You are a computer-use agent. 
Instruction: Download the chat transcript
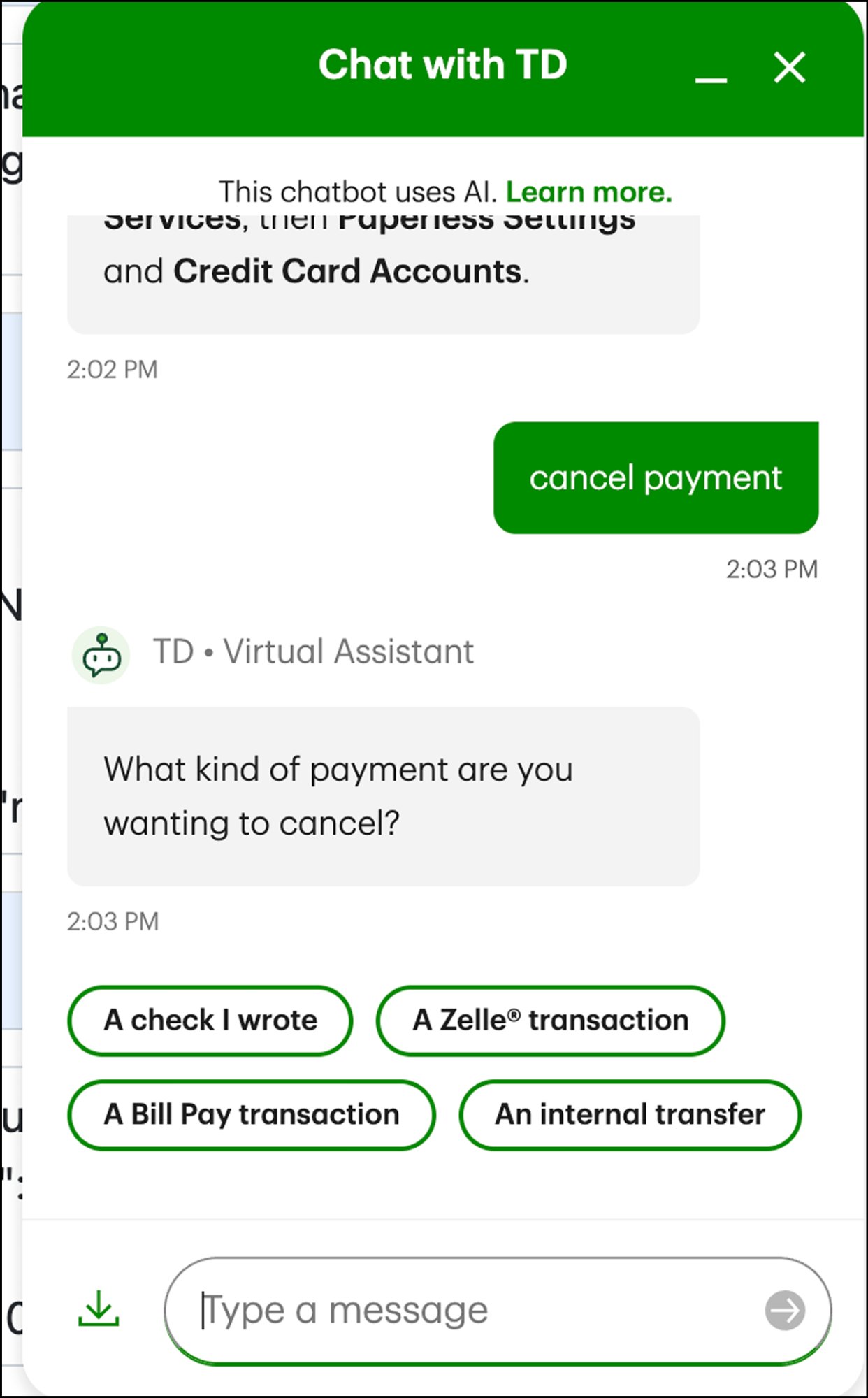pyautogui.click(x=99, y=1309)
